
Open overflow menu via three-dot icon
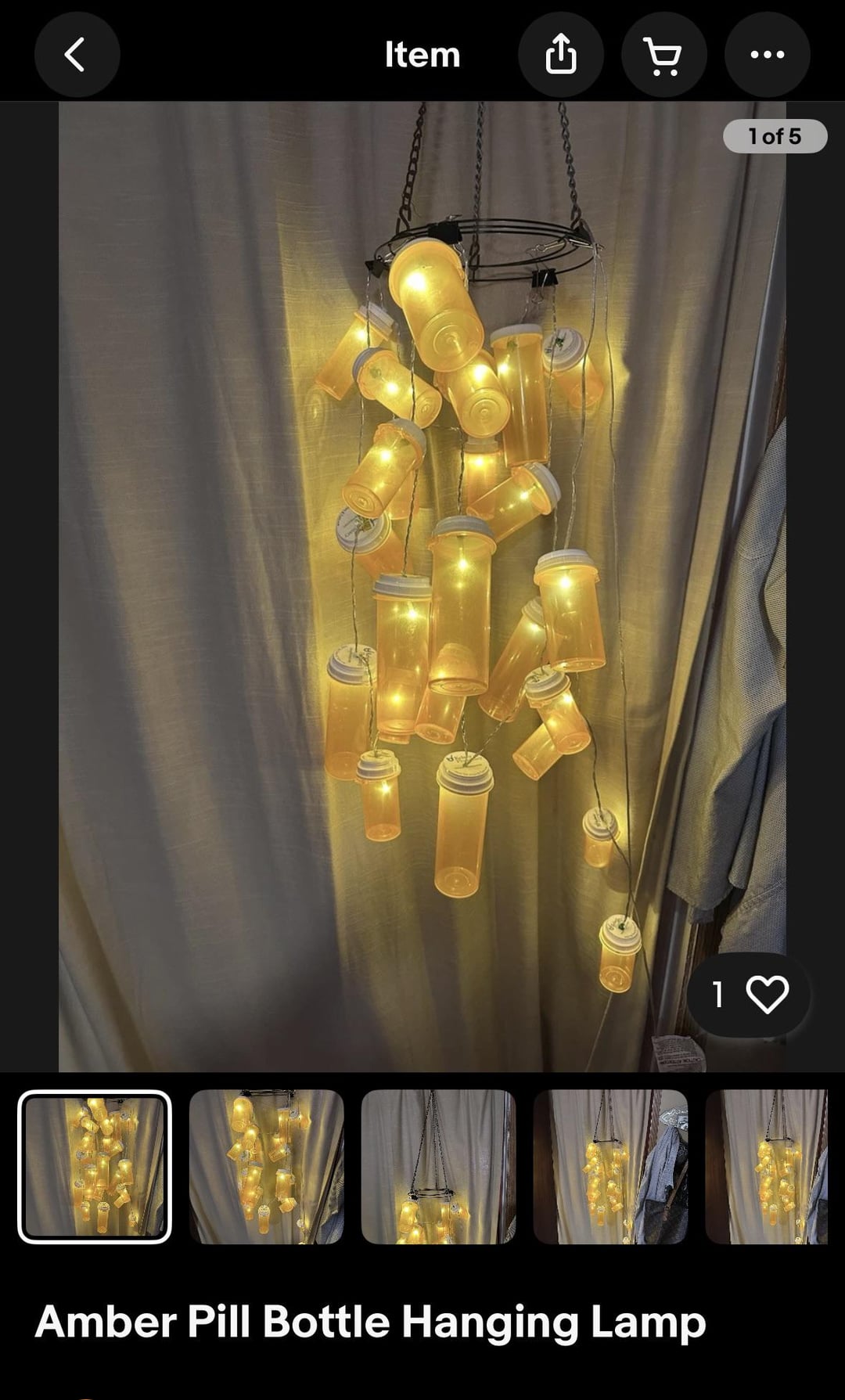768,54
